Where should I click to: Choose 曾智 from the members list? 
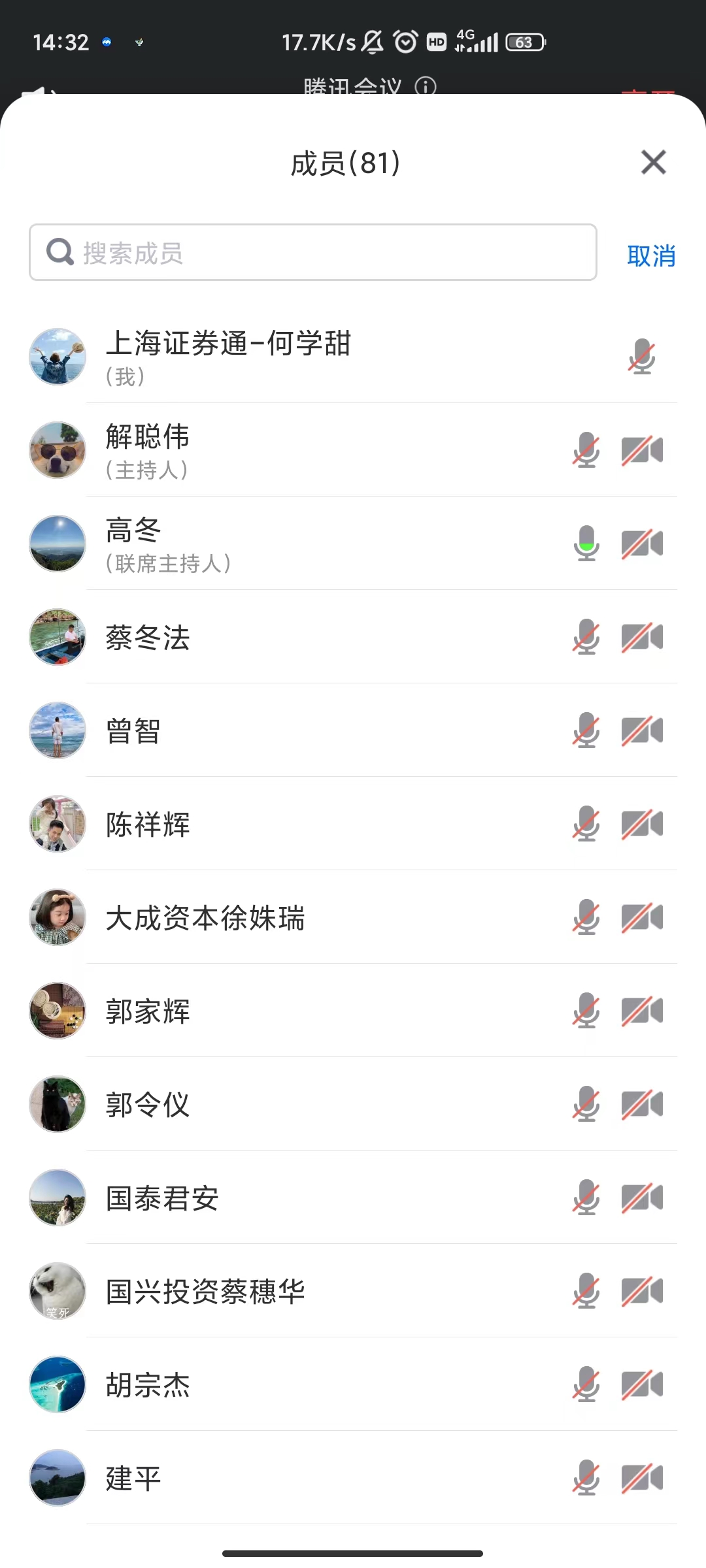click(x=133, y=731)
